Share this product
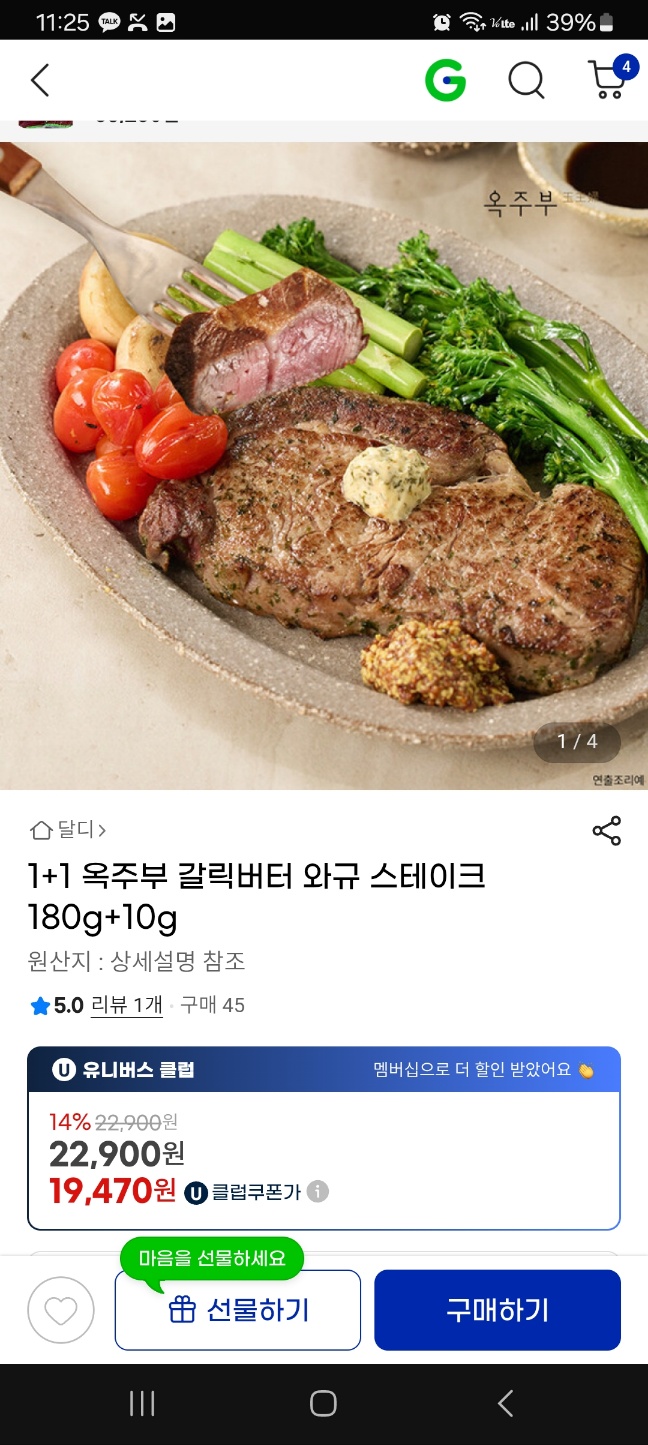The height and width of the screenshot is (1445, 648). pos(607,831)
